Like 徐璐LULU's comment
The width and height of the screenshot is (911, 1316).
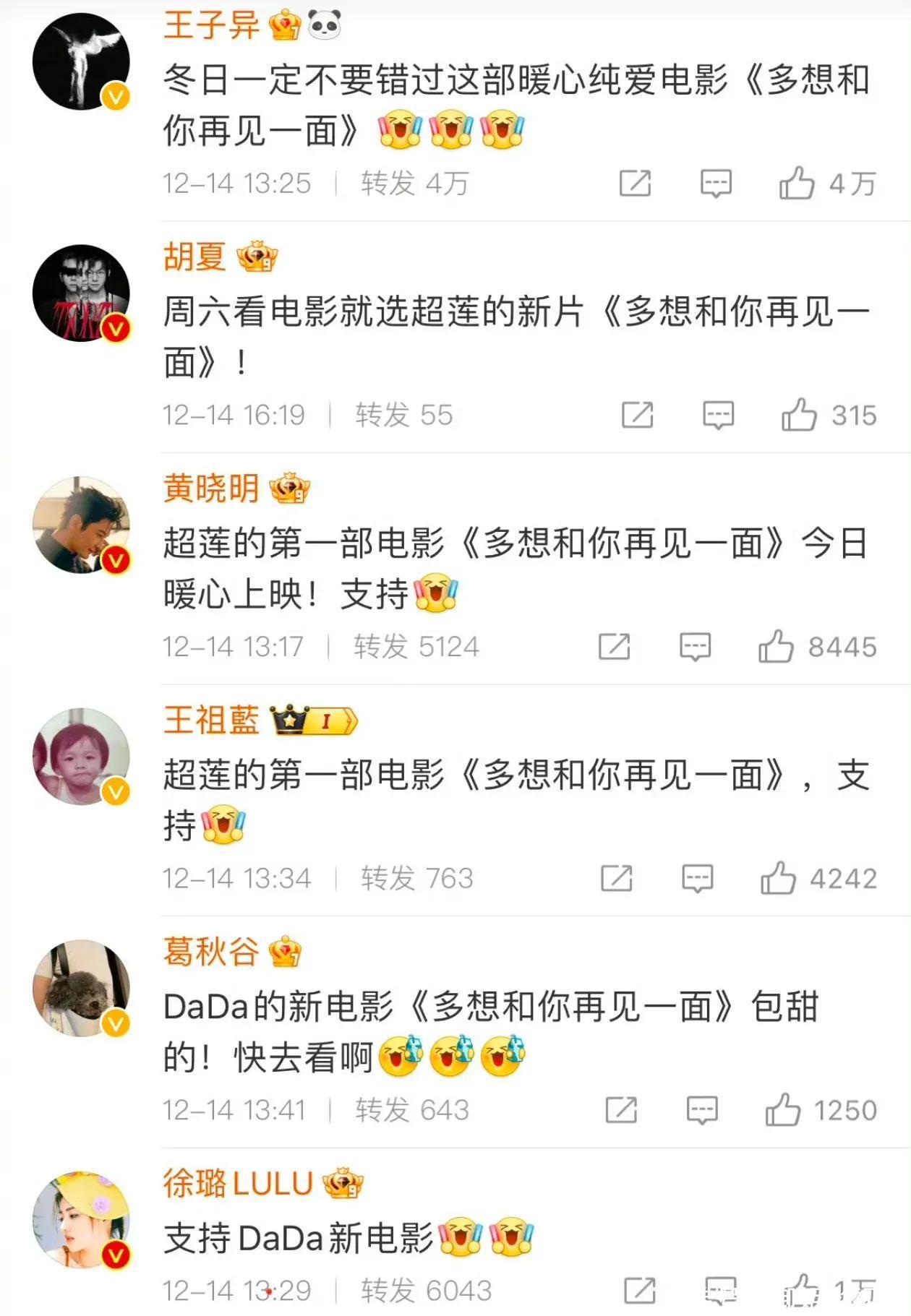801,1290
